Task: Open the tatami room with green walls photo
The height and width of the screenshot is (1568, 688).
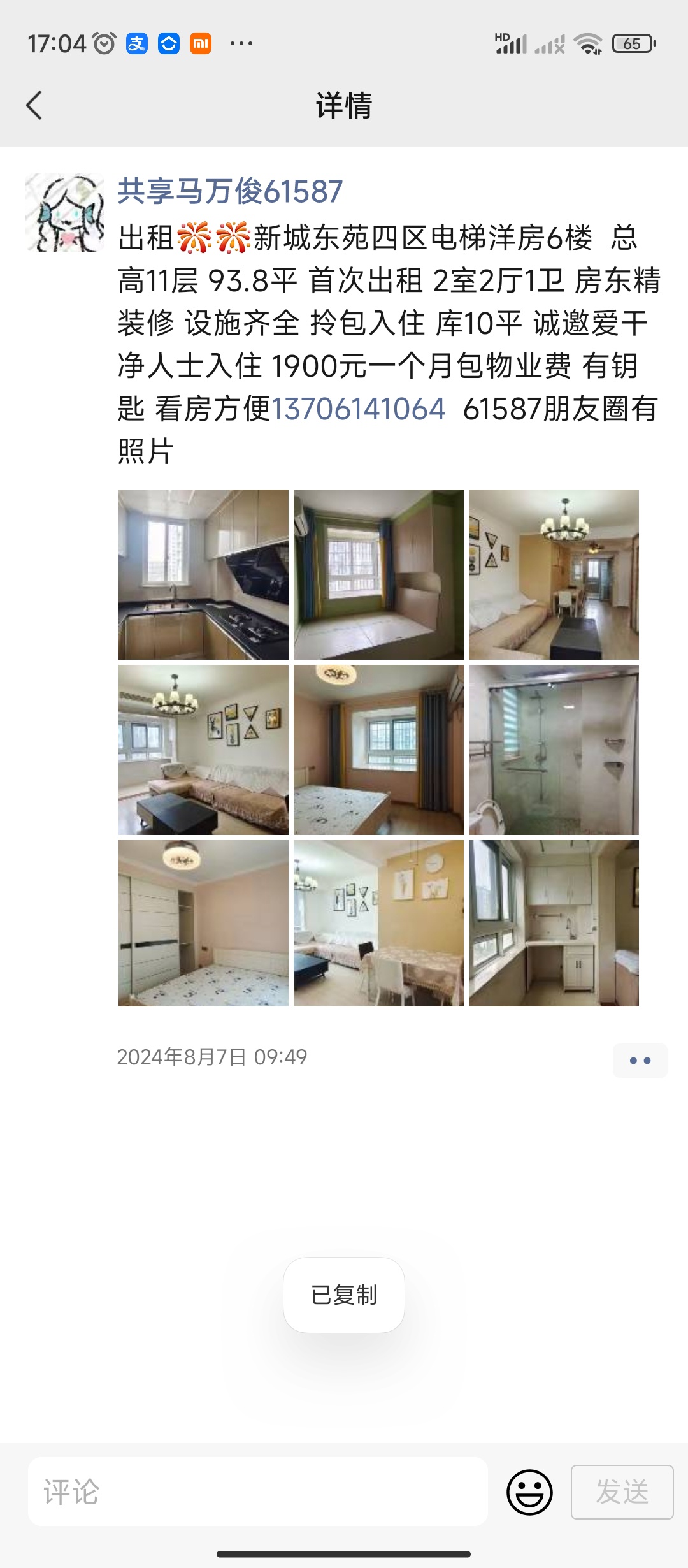Action: (378, 574)
